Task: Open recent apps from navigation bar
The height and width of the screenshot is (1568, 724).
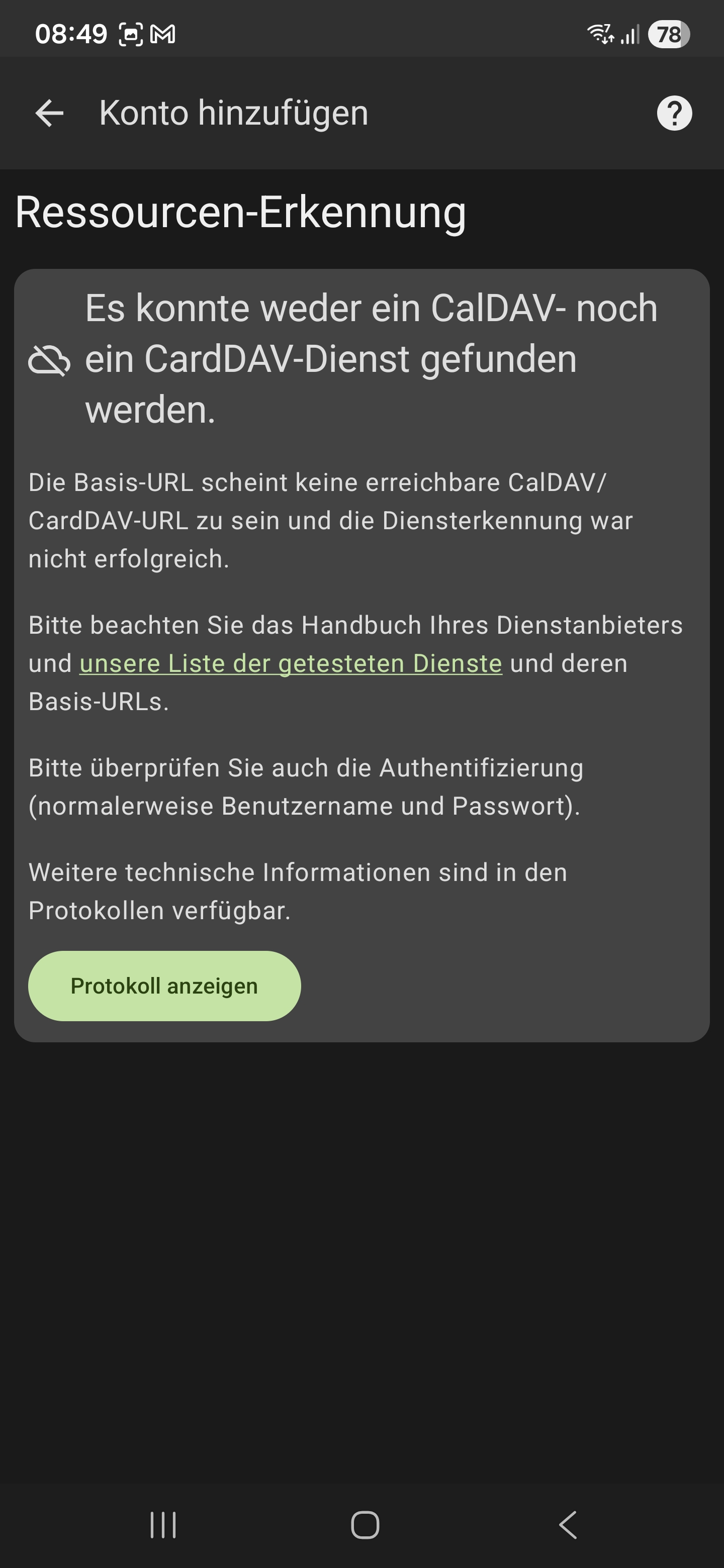Action: (163, 1525)
